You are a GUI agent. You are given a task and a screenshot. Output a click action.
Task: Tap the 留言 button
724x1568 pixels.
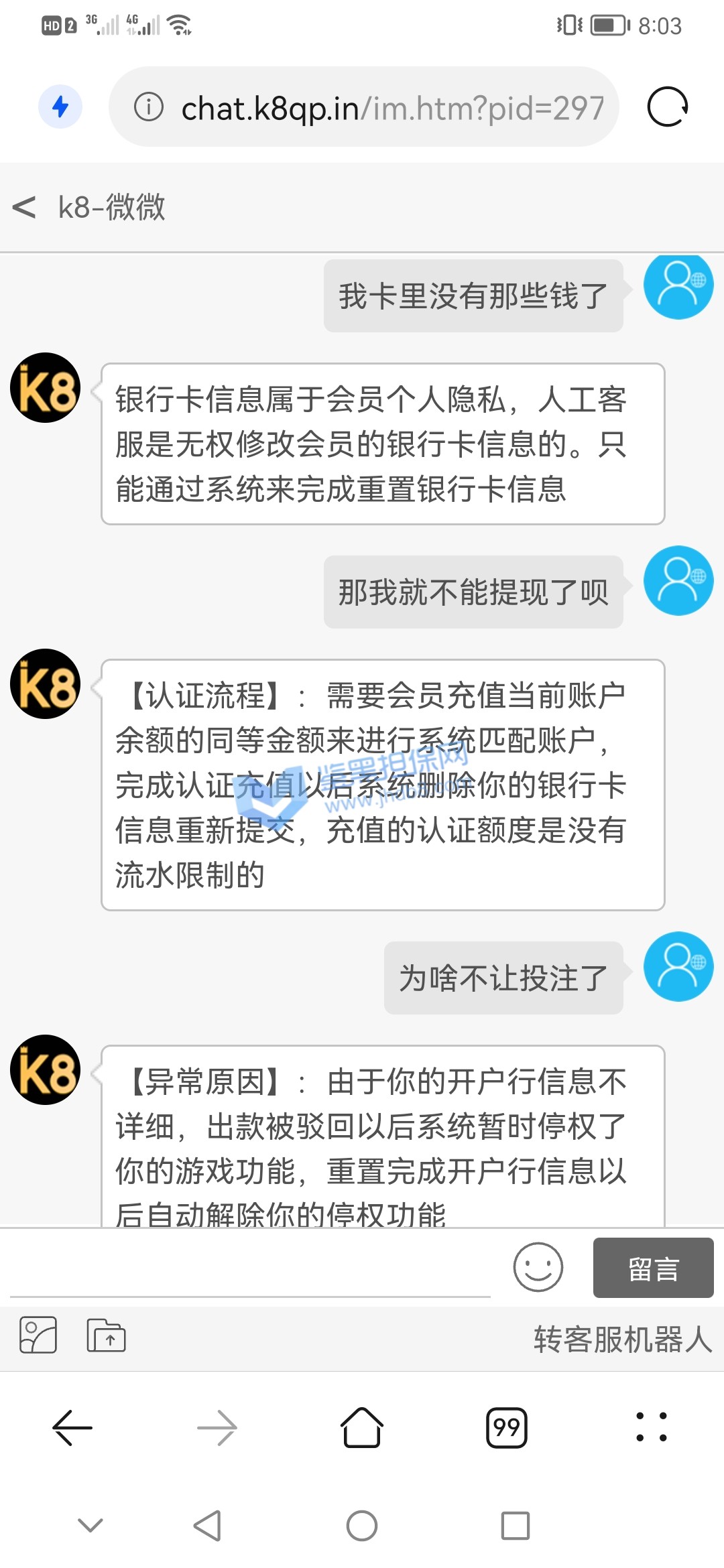[653, 1268]
